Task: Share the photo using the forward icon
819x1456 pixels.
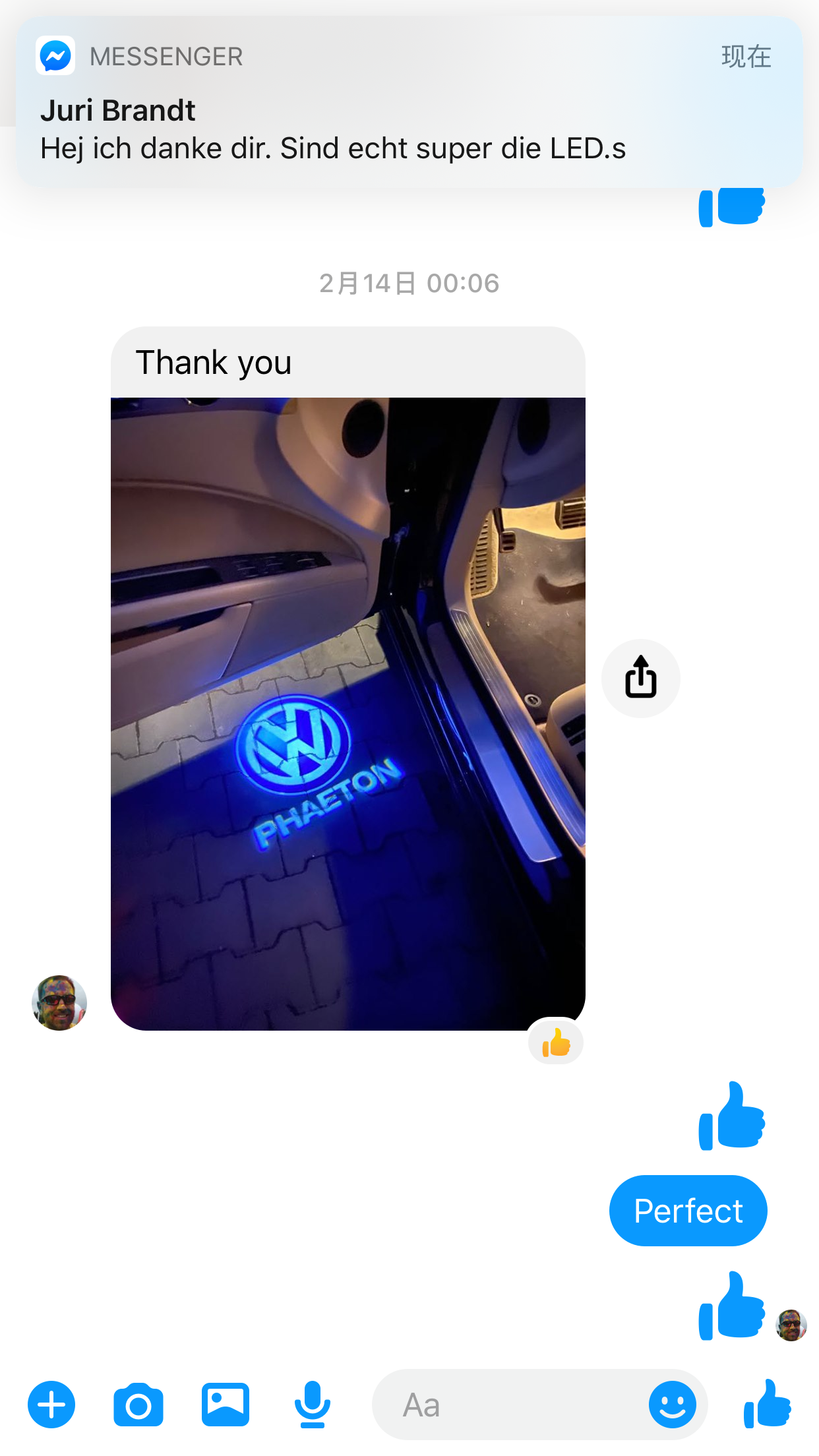Action: click(x=640, y=678)
